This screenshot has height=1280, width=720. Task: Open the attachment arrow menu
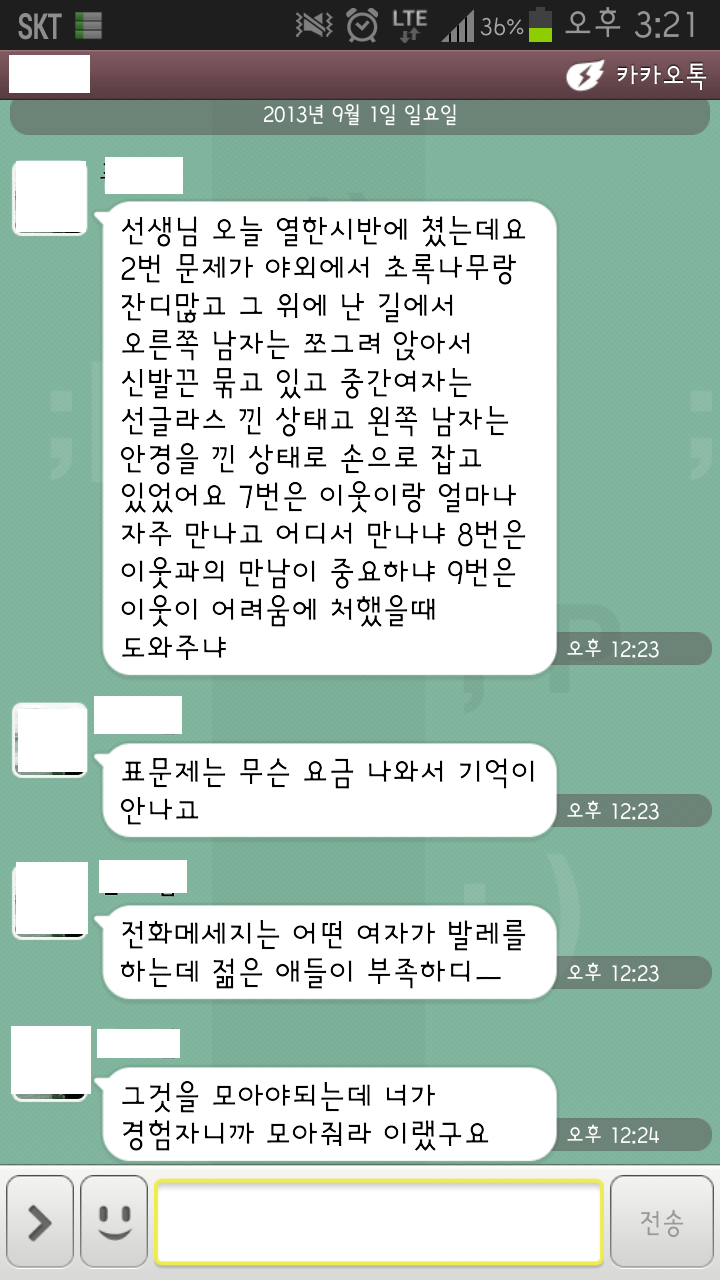(40, 1222)
